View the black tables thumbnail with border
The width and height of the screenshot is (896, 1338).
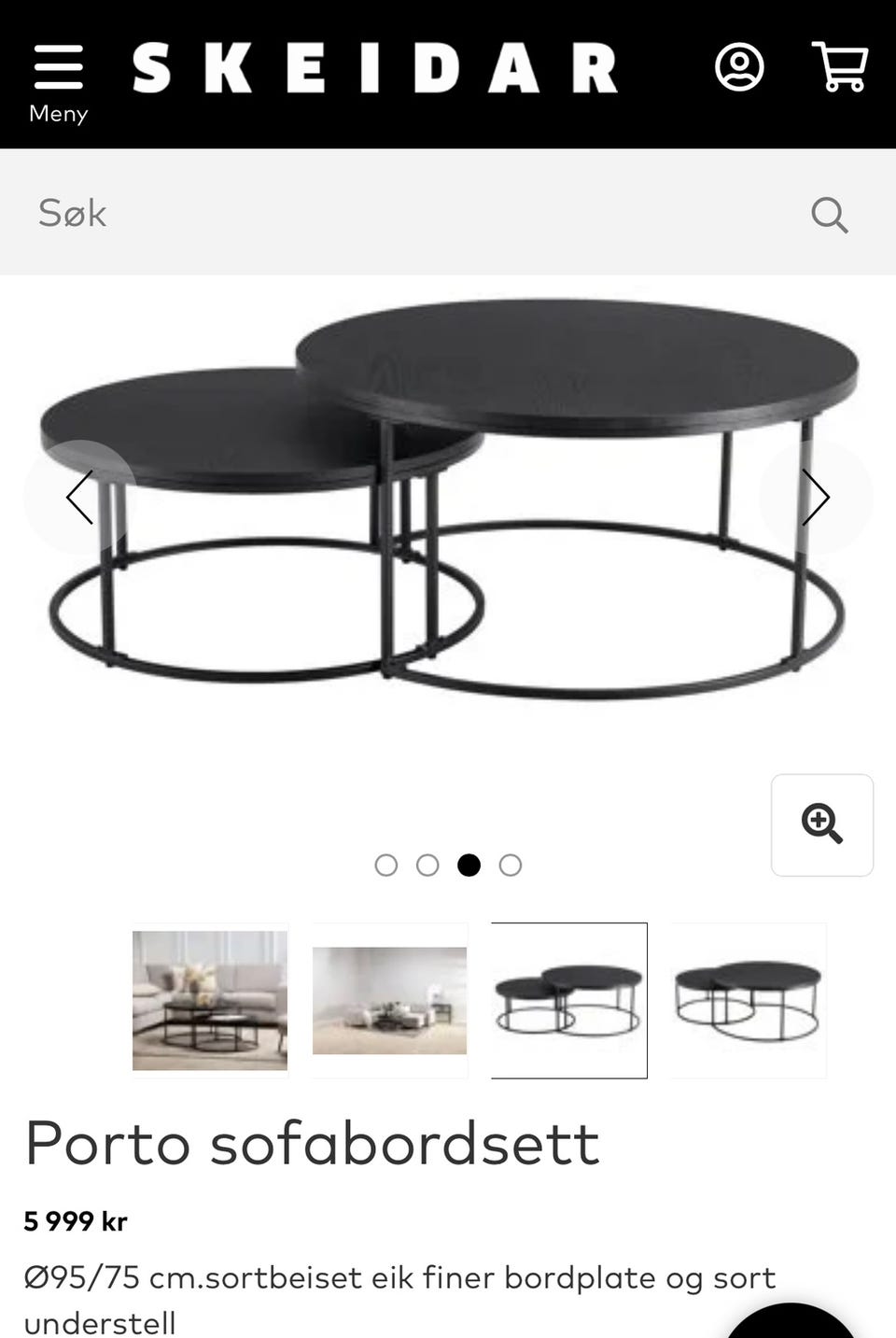568,1000
